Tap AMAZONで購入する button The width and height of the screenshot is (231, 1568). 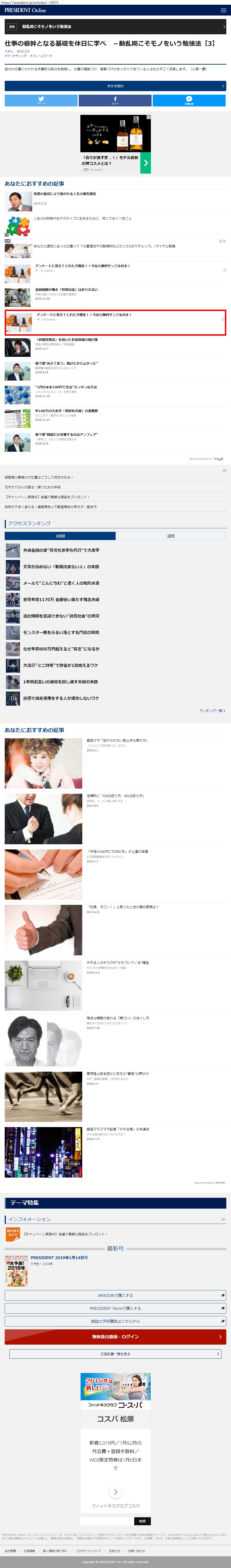pyautogui.click(x=115, y=1295)
